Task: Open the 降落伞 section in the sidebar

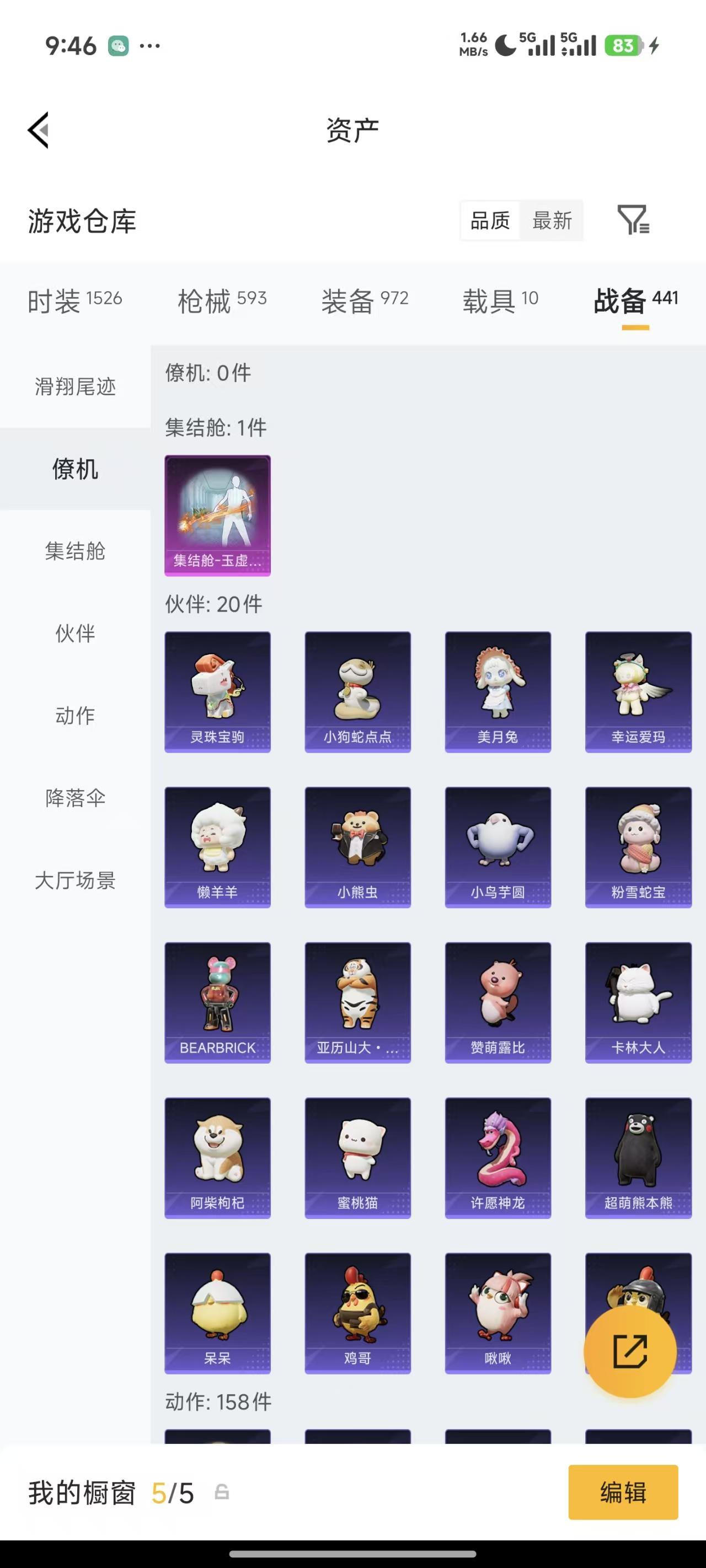Action: pyautogui.click(x=74, y=798)
